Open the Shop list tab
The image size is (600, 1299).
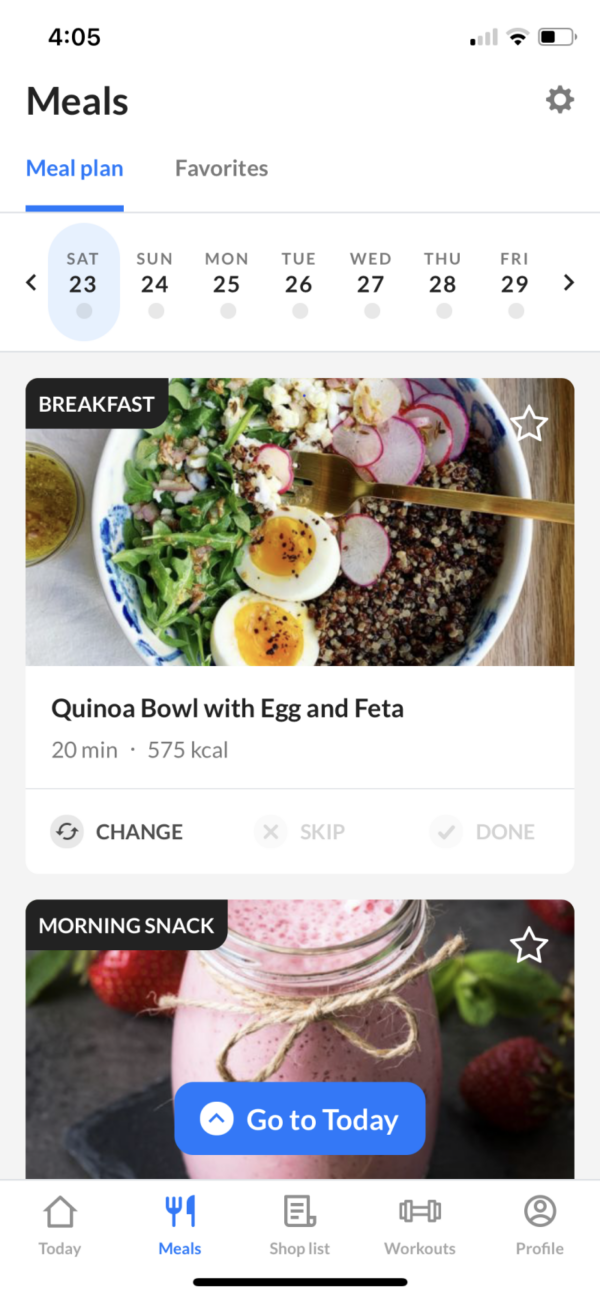[300, 1226]
